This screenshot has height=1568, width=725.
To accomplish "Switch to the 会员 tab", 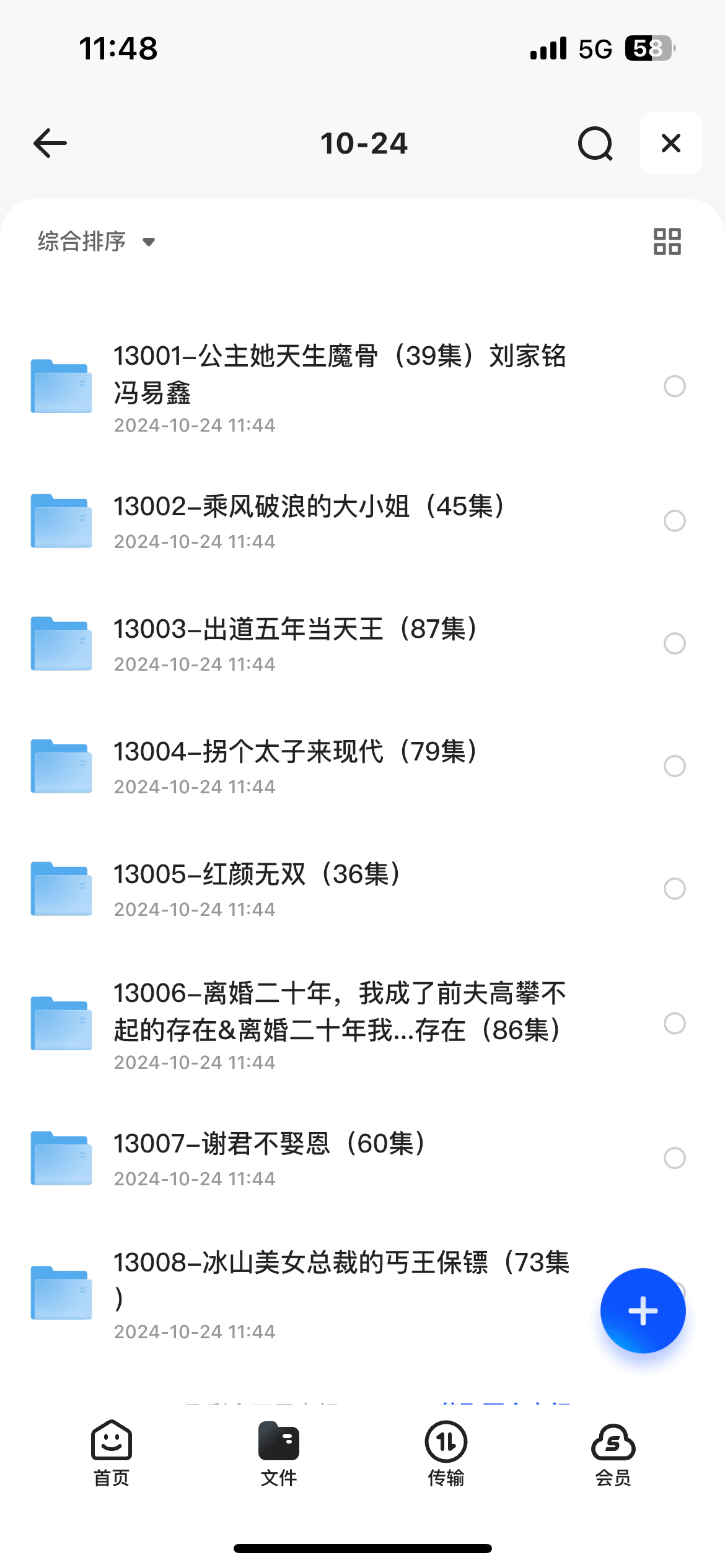I will (613, 1453).
